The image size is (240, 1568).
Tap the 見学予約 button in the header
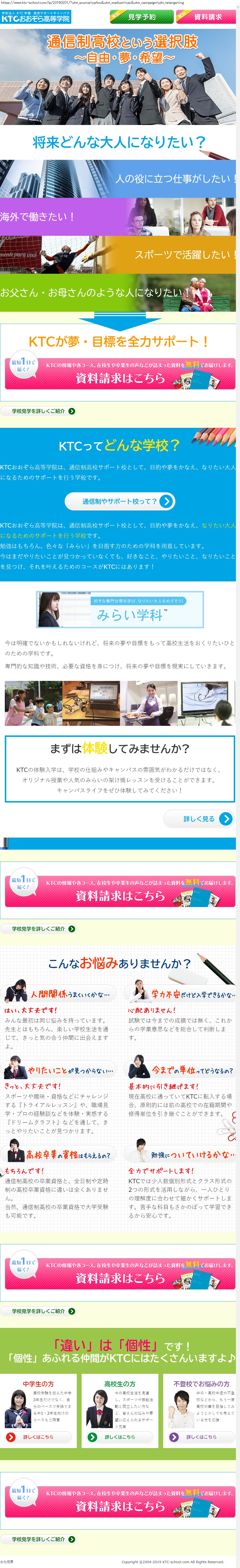141,17
